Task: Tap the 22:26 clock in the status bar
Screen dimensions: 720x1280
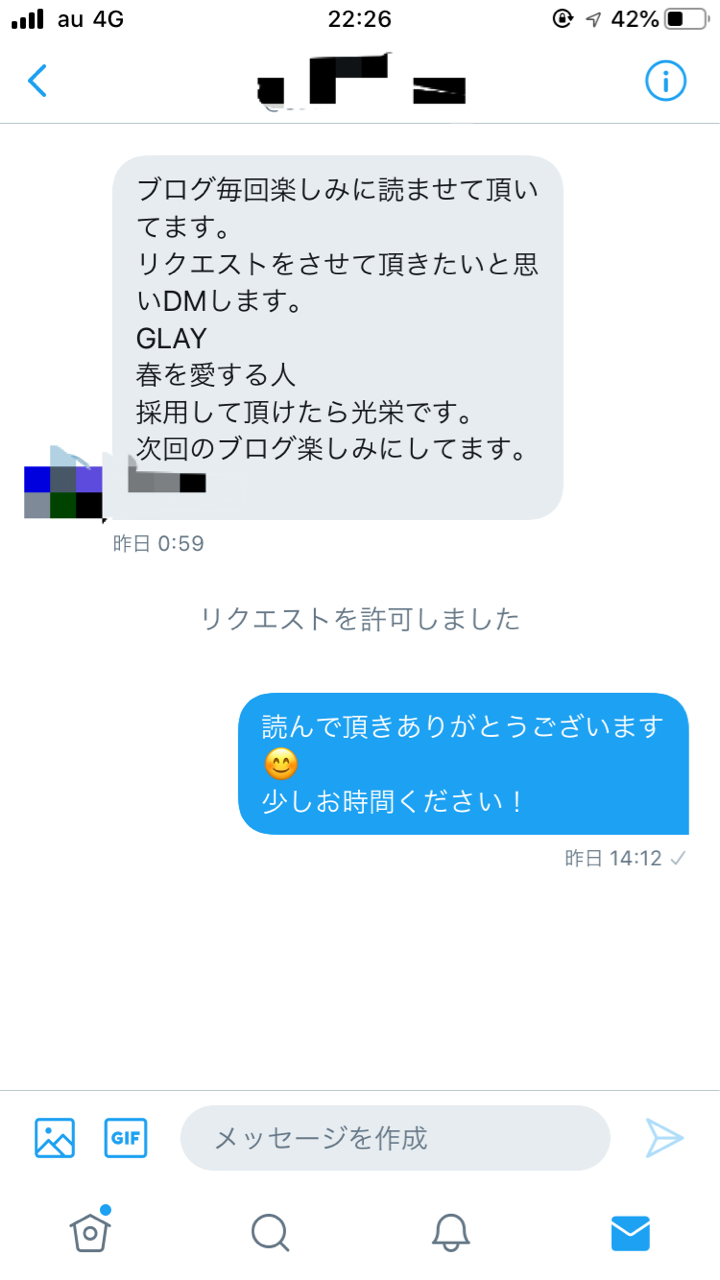Action: click(x=360, y=18)
